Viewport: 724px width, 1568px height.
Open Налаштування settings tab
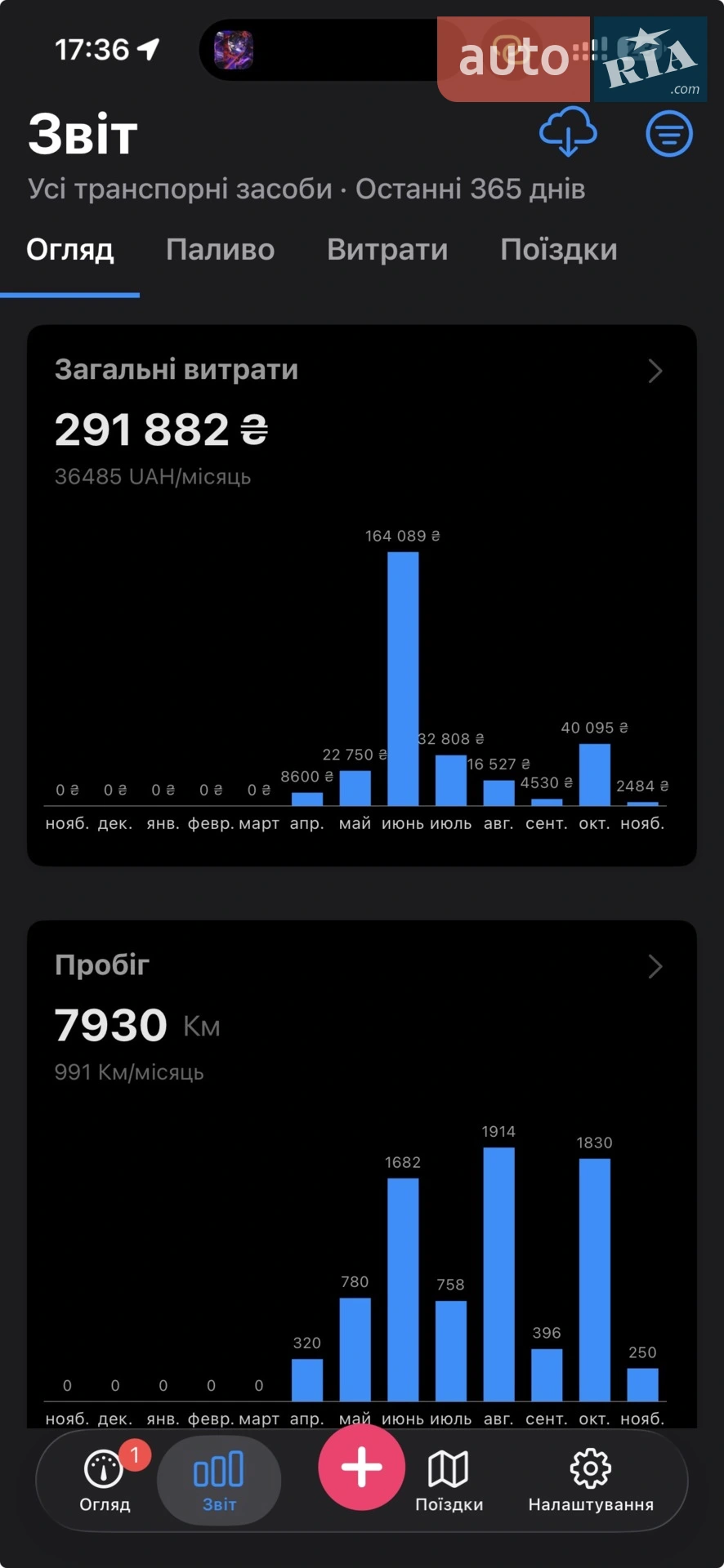591,1480
